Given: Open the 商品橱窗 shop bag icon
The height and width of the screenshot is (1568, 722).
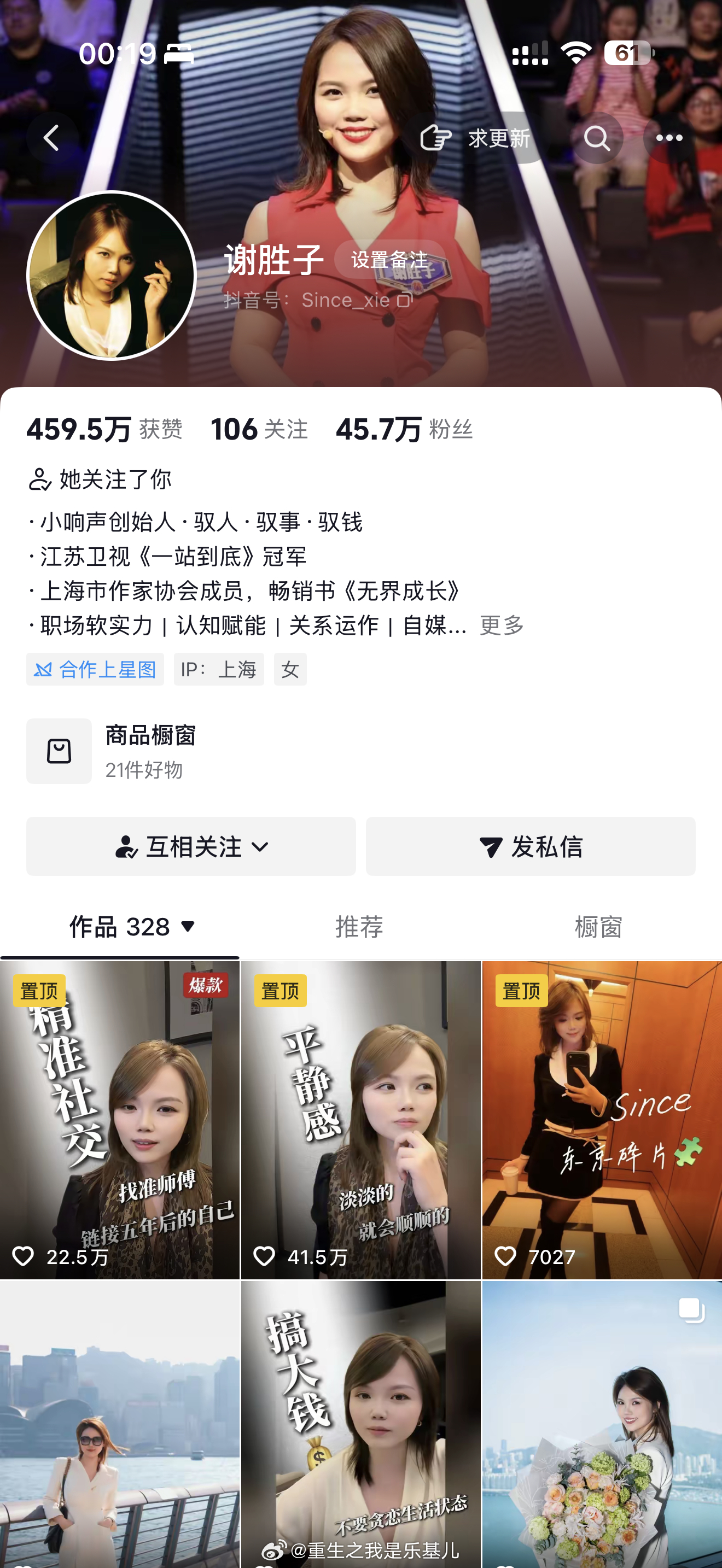Looking at the screenshot, I should [59, 751].
